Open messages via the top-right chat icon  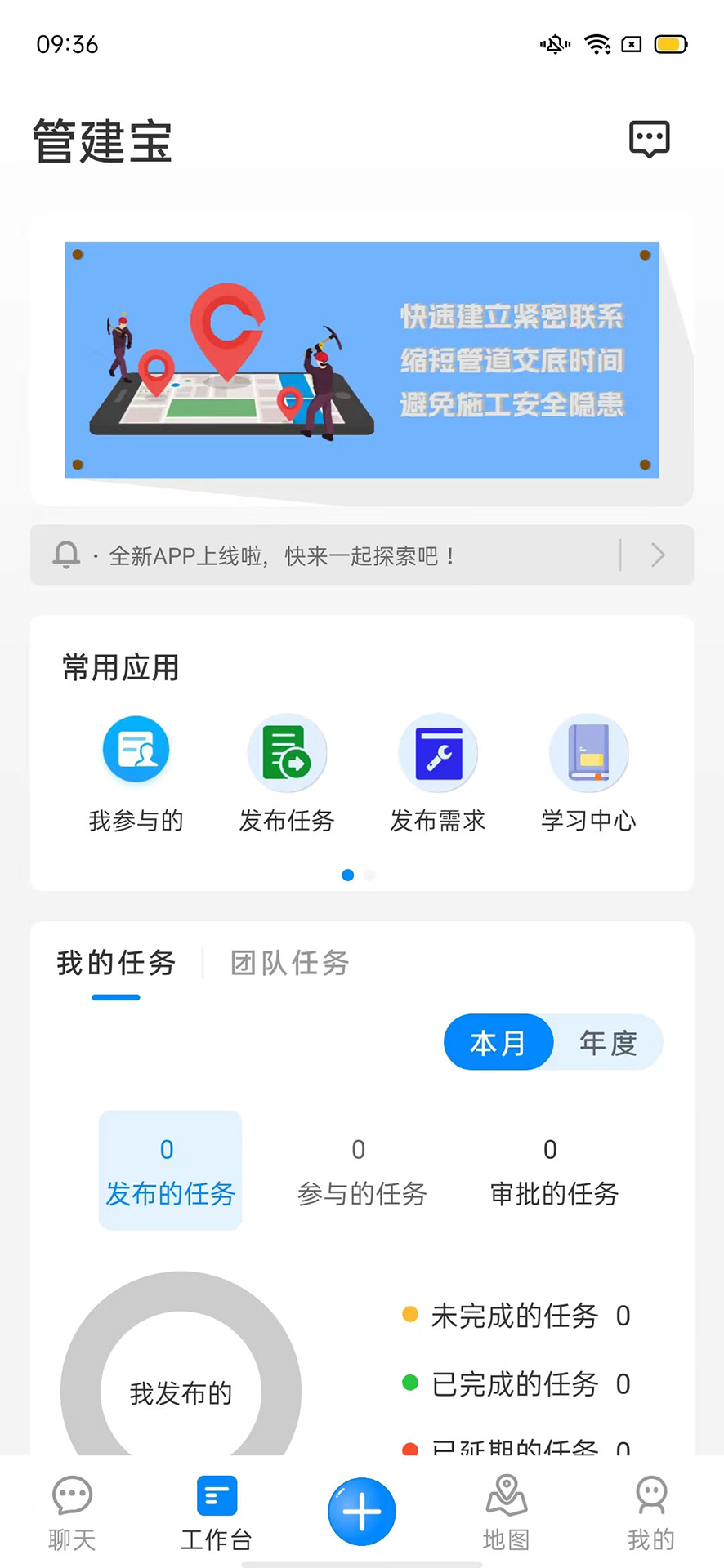coord(650,139)
